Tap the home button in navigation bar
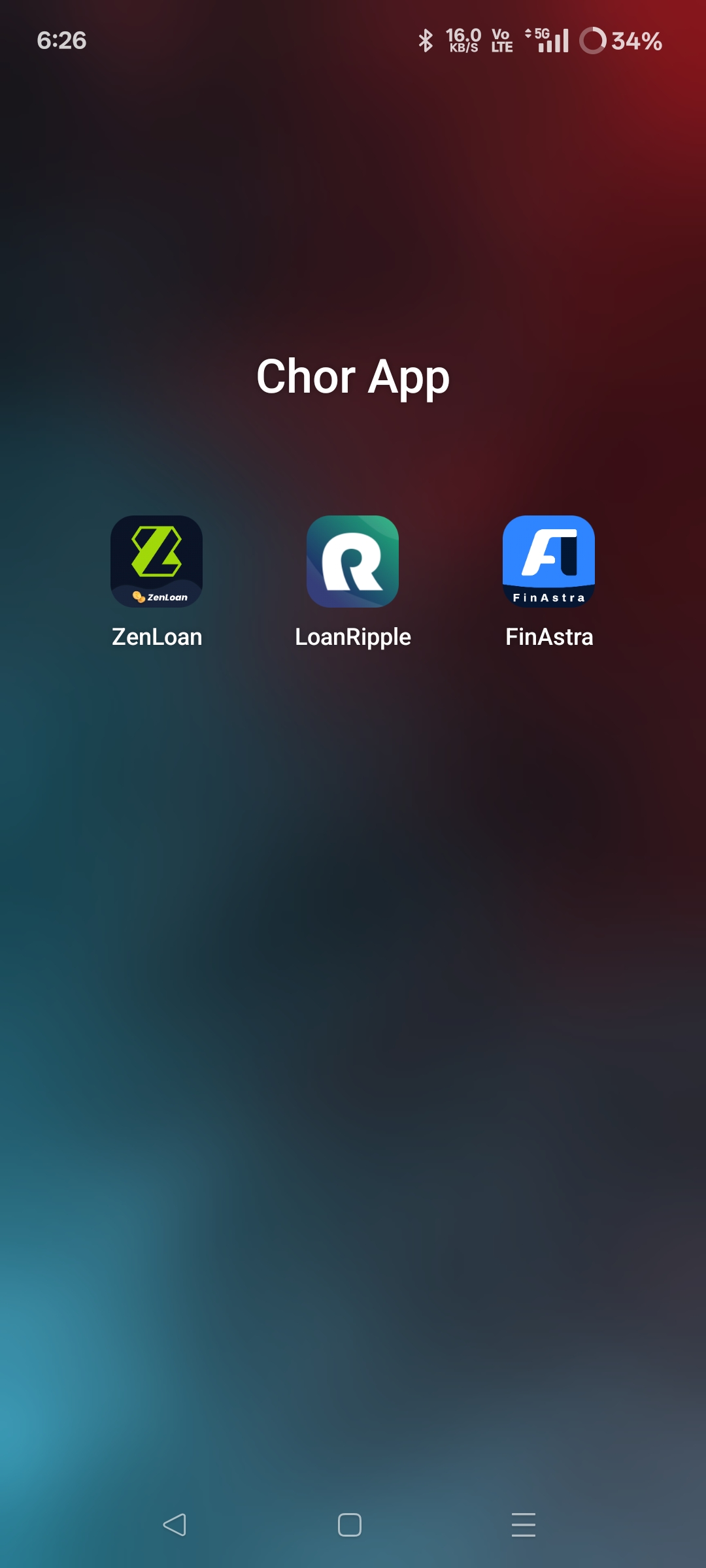 tap(350, 1525)
